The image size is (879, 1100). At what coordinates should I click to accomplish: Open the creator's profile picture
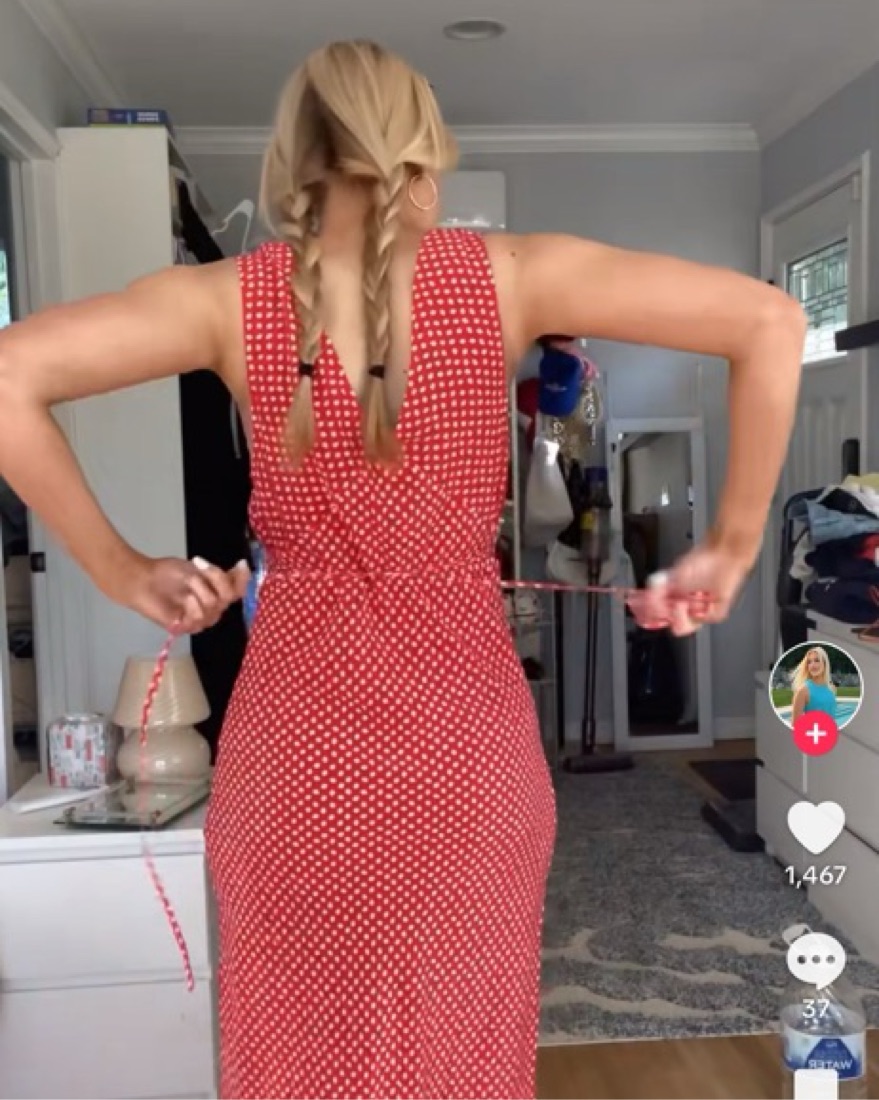pyautogui.click(x=815, y=685)
